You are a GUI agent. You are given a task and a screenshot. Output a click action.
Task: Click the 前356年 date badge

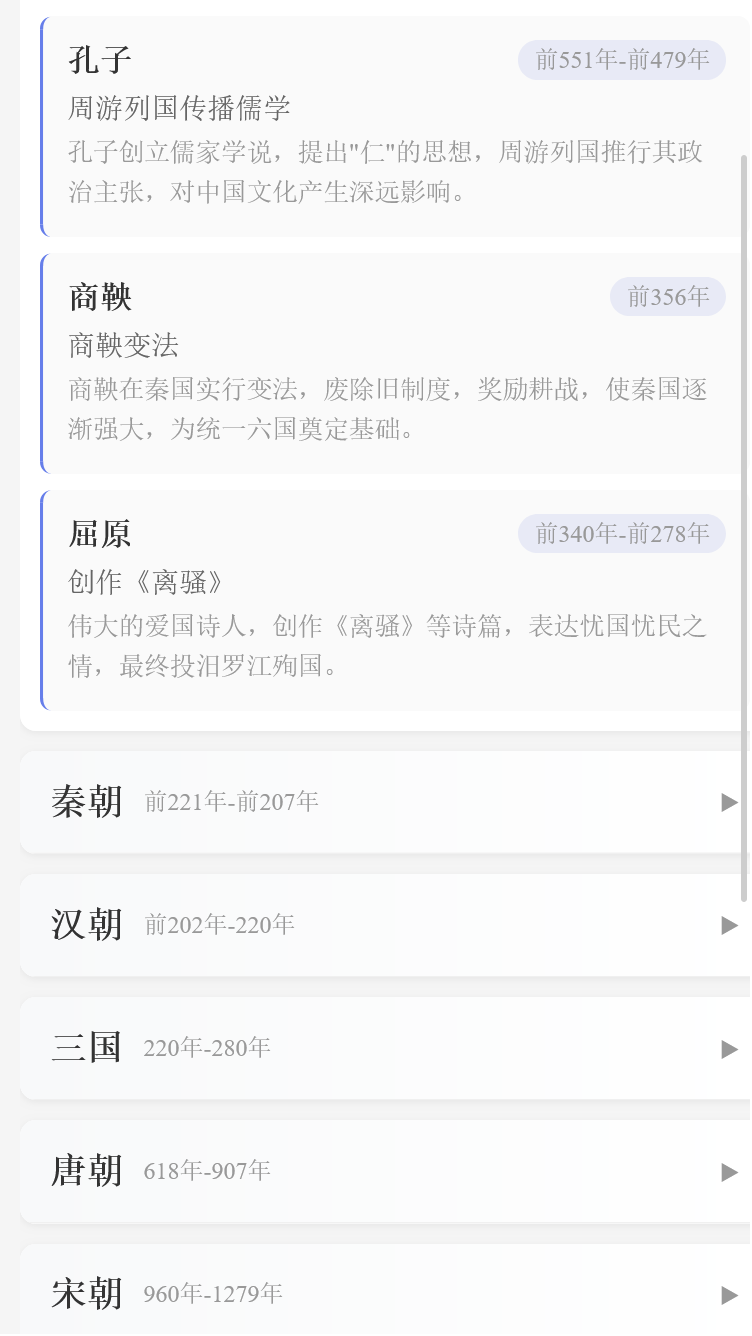(668, 297)
